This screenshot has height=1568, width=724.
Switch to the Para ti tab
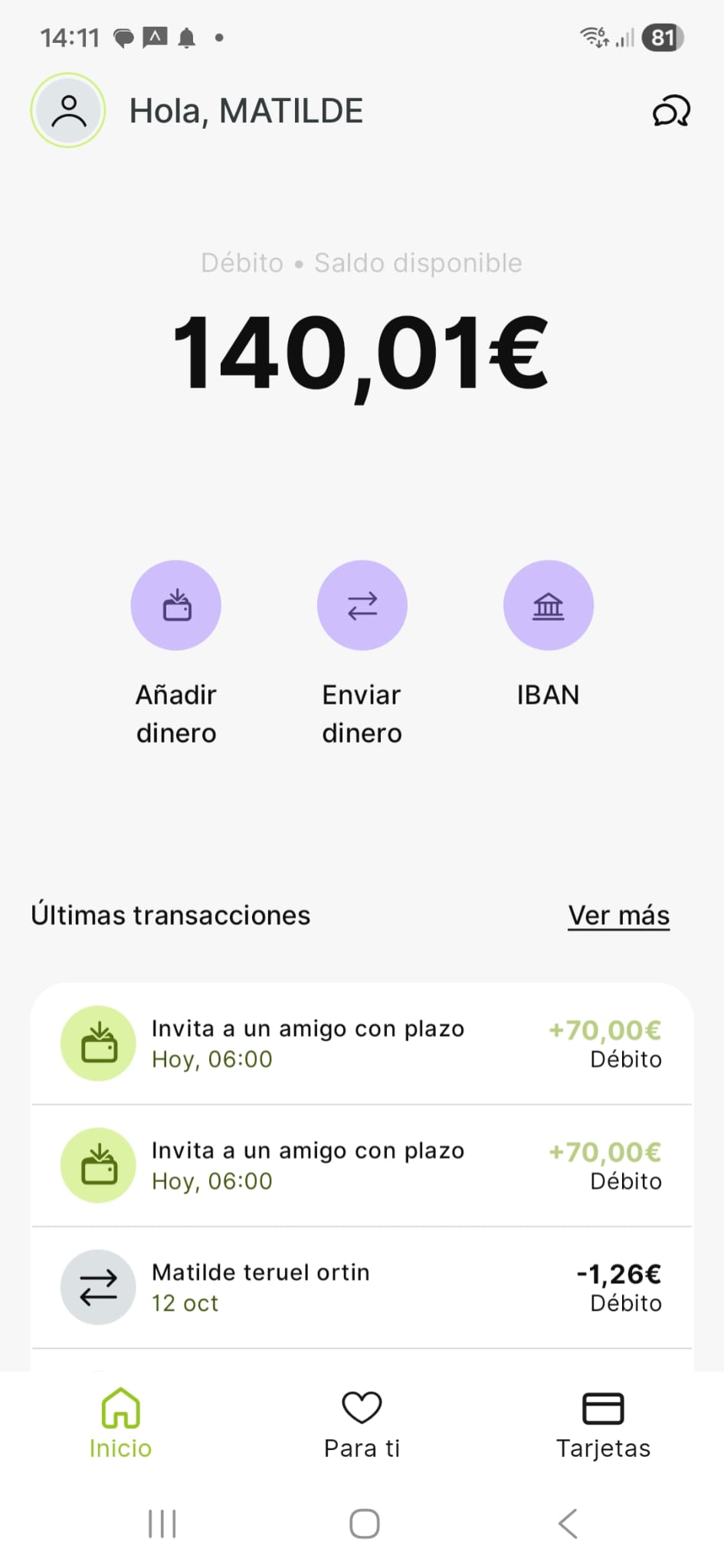tap(362, 1424)
